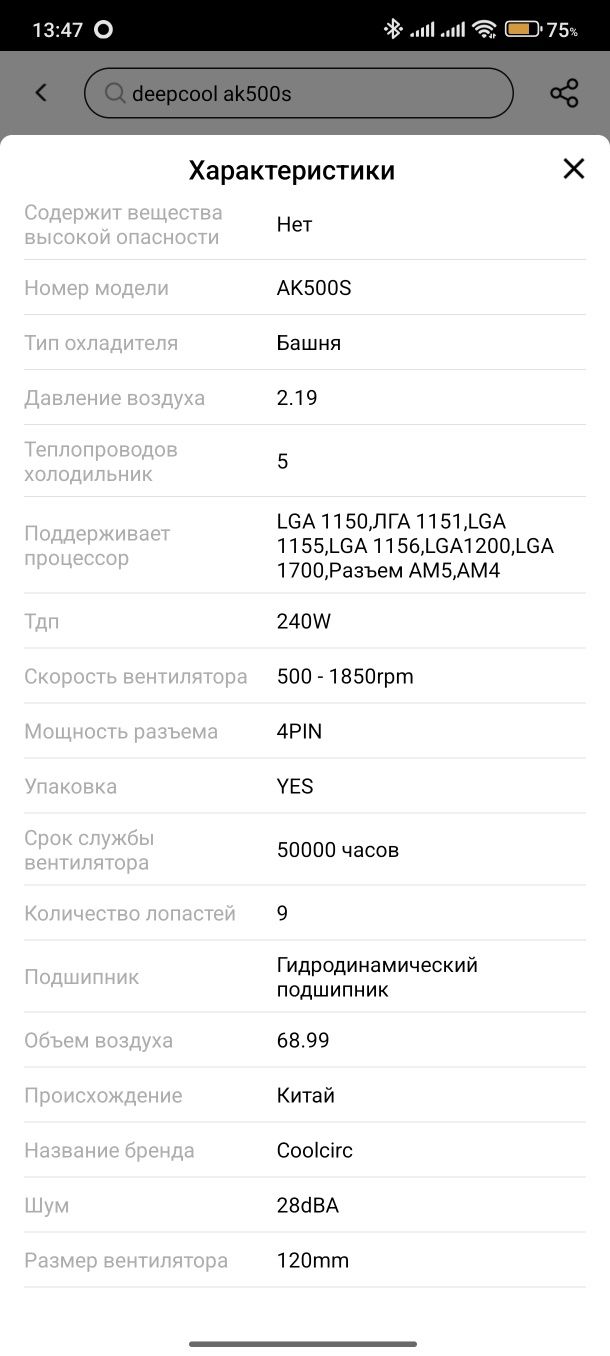This screenshot has width=610, height=1356.
Task: Open the search field with deepcool ak500s
Action: click(299, 93)
